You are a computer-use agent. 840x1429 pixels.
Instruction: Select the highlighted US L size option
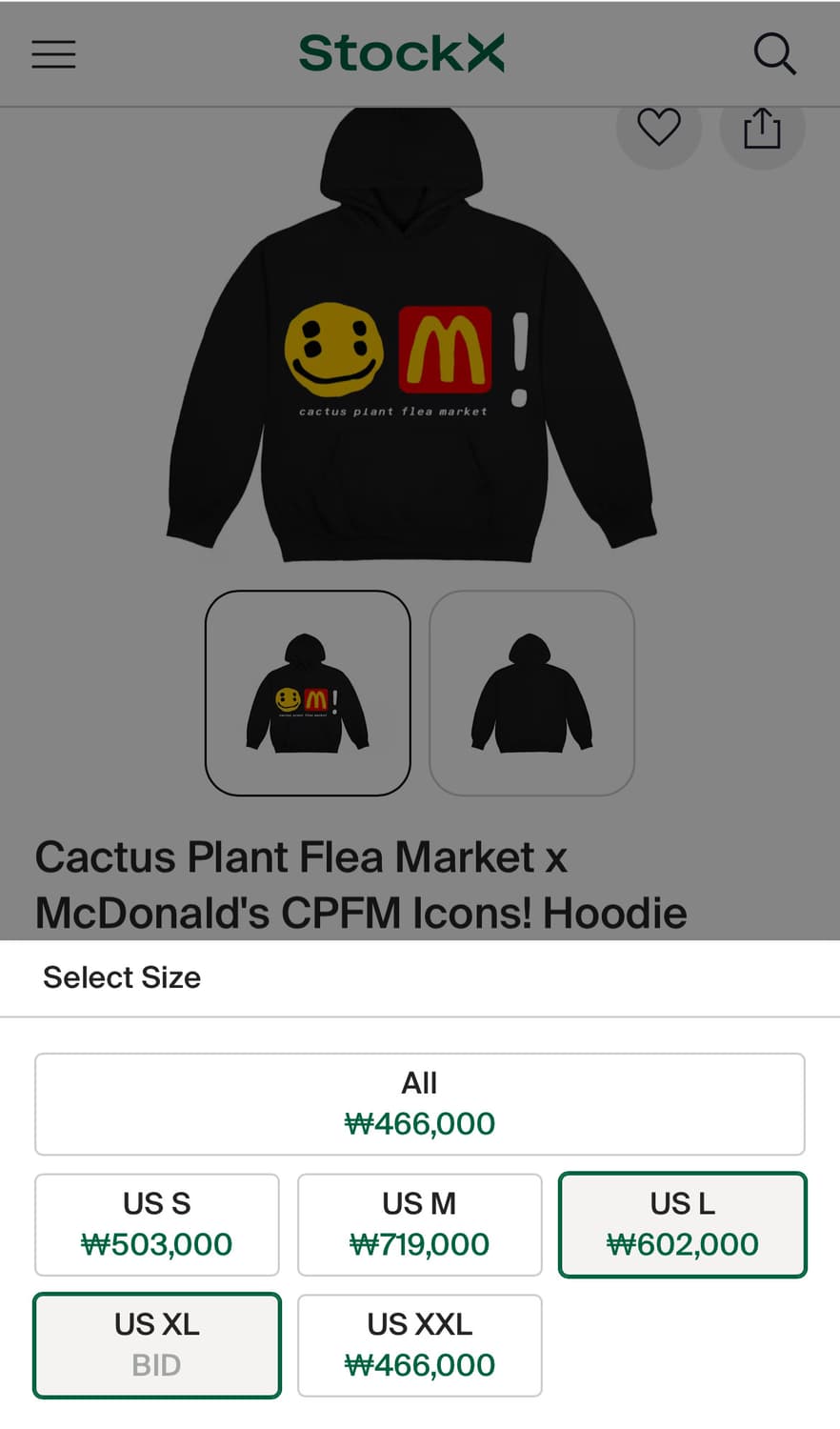682,1224
